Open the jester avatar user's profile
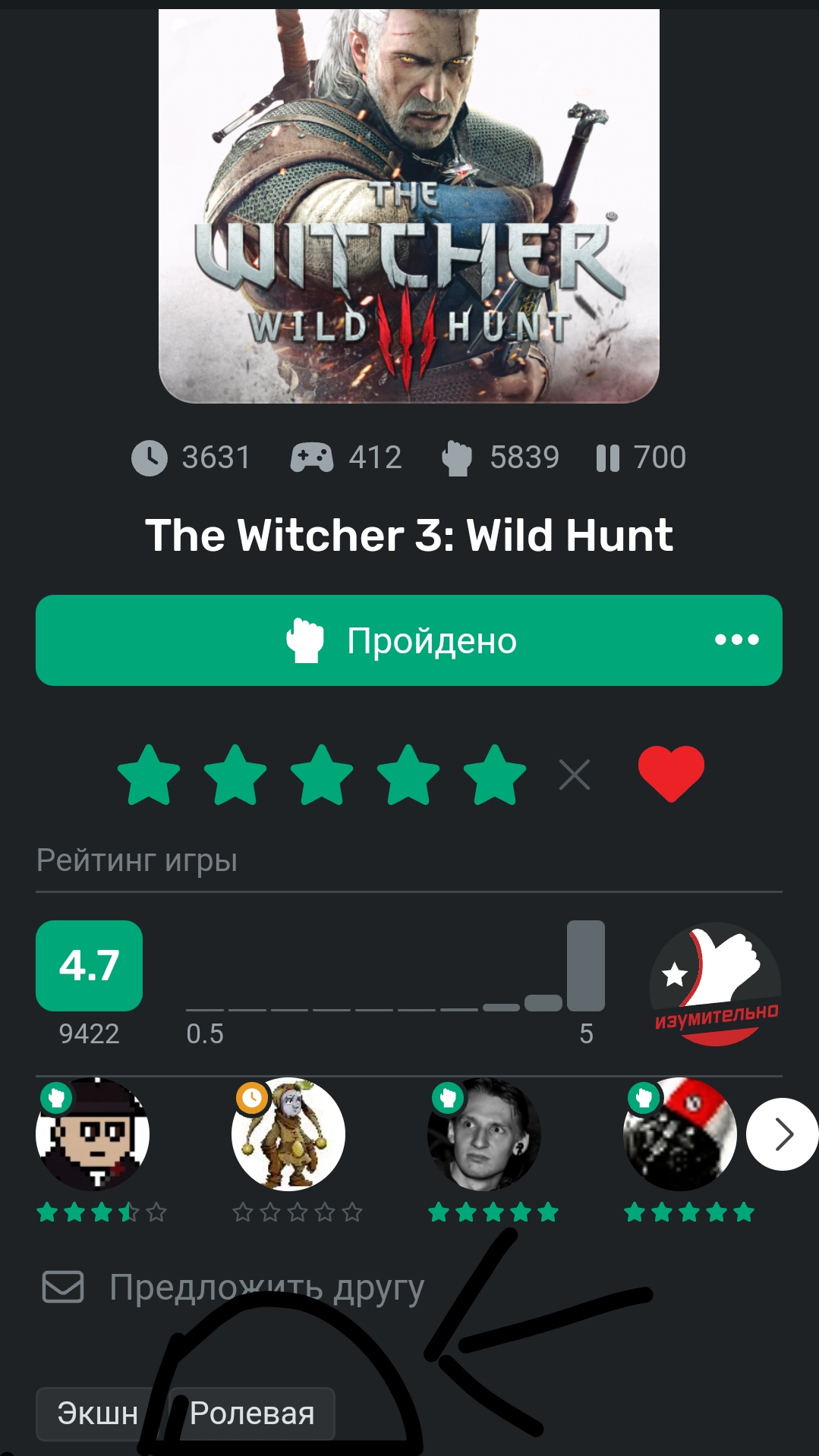The image size is (819, 1456). 288,1134
